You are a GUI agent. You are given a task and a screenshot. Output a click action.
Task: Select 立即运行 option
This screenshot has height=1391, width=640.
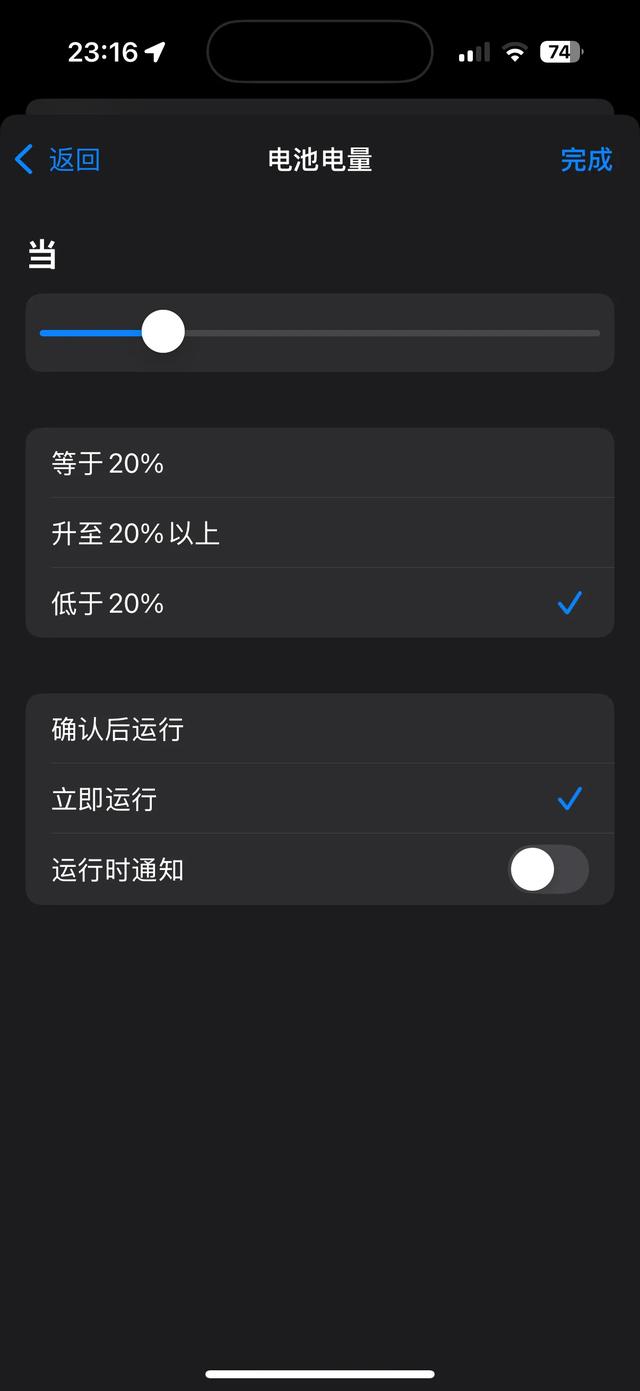[320, 799]
